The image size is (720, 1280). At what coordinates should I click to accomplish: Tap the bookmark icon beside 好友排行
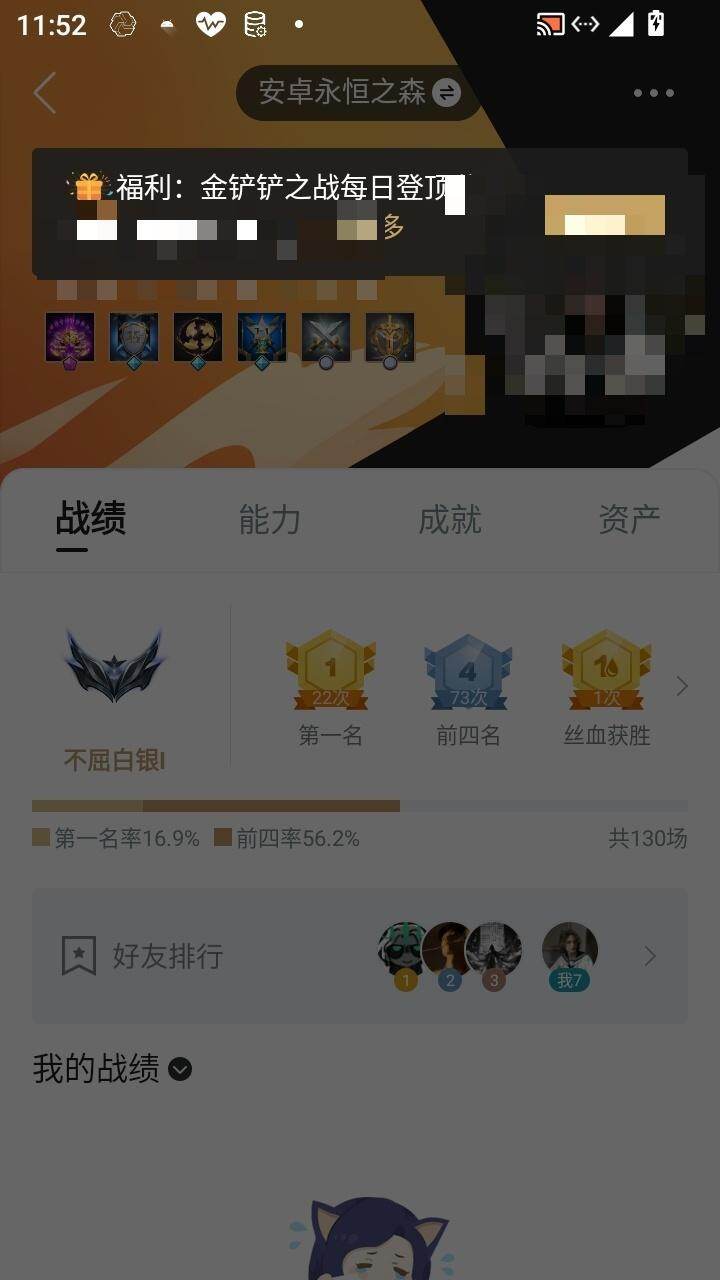point(78,956)
